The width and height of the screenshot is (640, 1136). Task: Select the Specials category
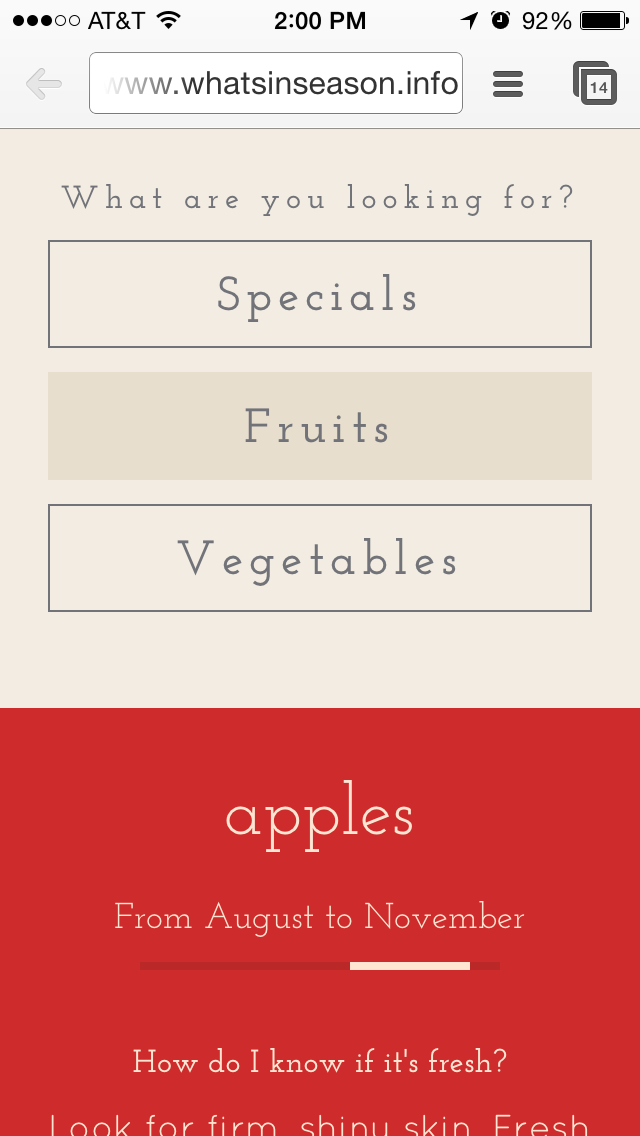tap(320, 294)
